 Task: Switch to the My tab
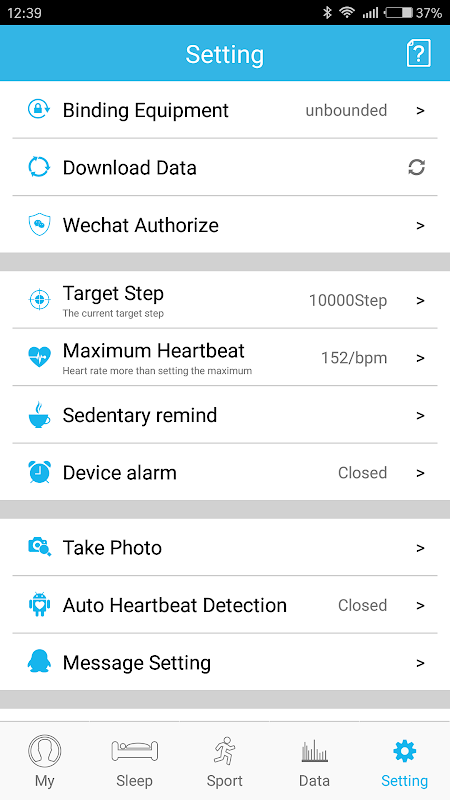coord(45,761)
